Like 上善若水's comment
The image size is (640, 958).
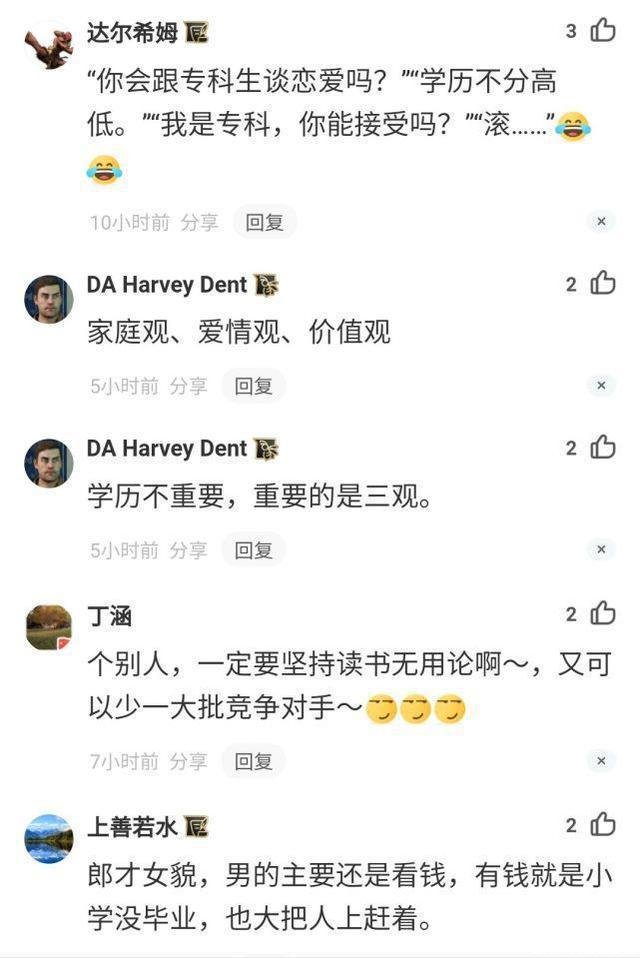(602, 825)
